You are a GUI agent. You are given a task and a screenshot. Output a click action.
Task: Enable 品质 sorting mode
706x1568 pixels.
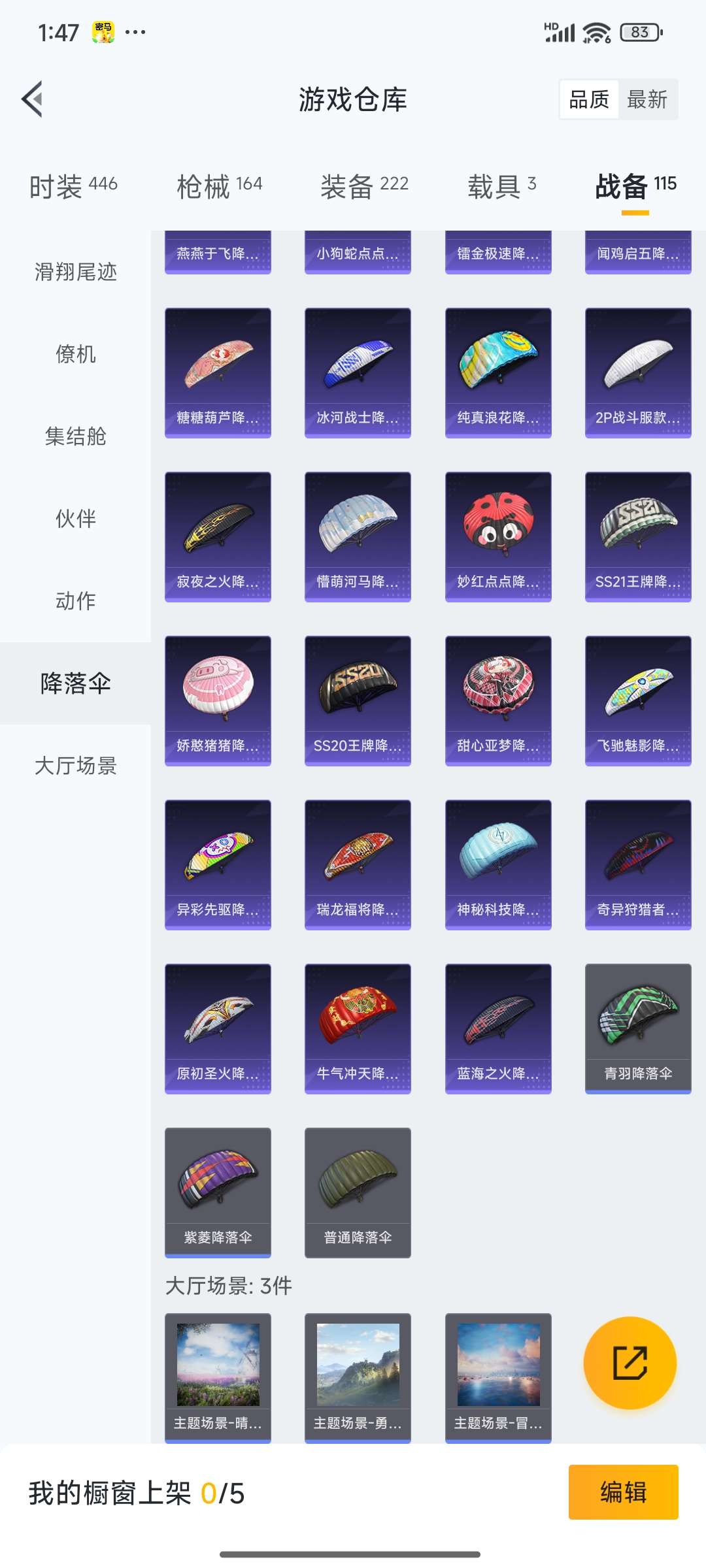(x=588, y=99)
